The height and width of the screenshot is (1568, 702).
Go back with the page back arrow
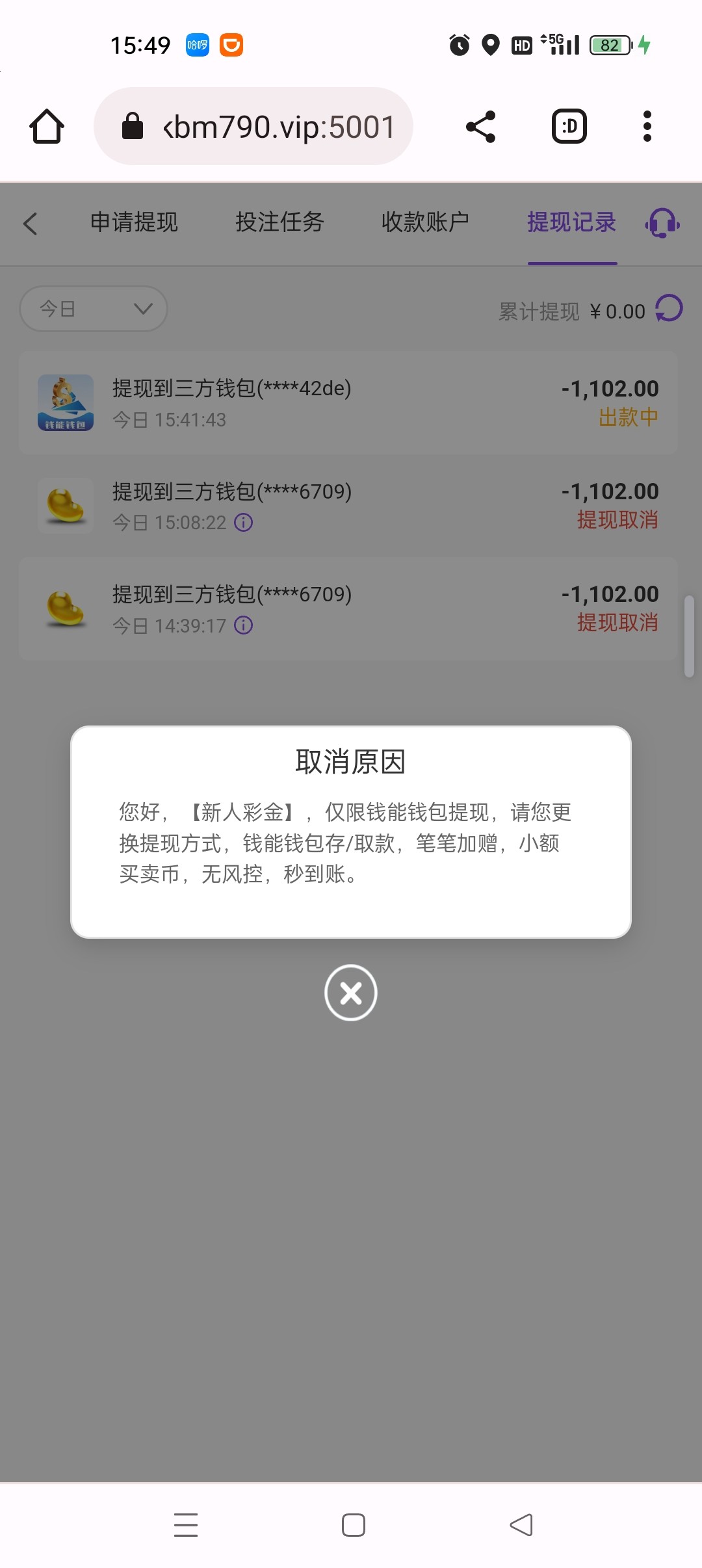tap(30, 224)
